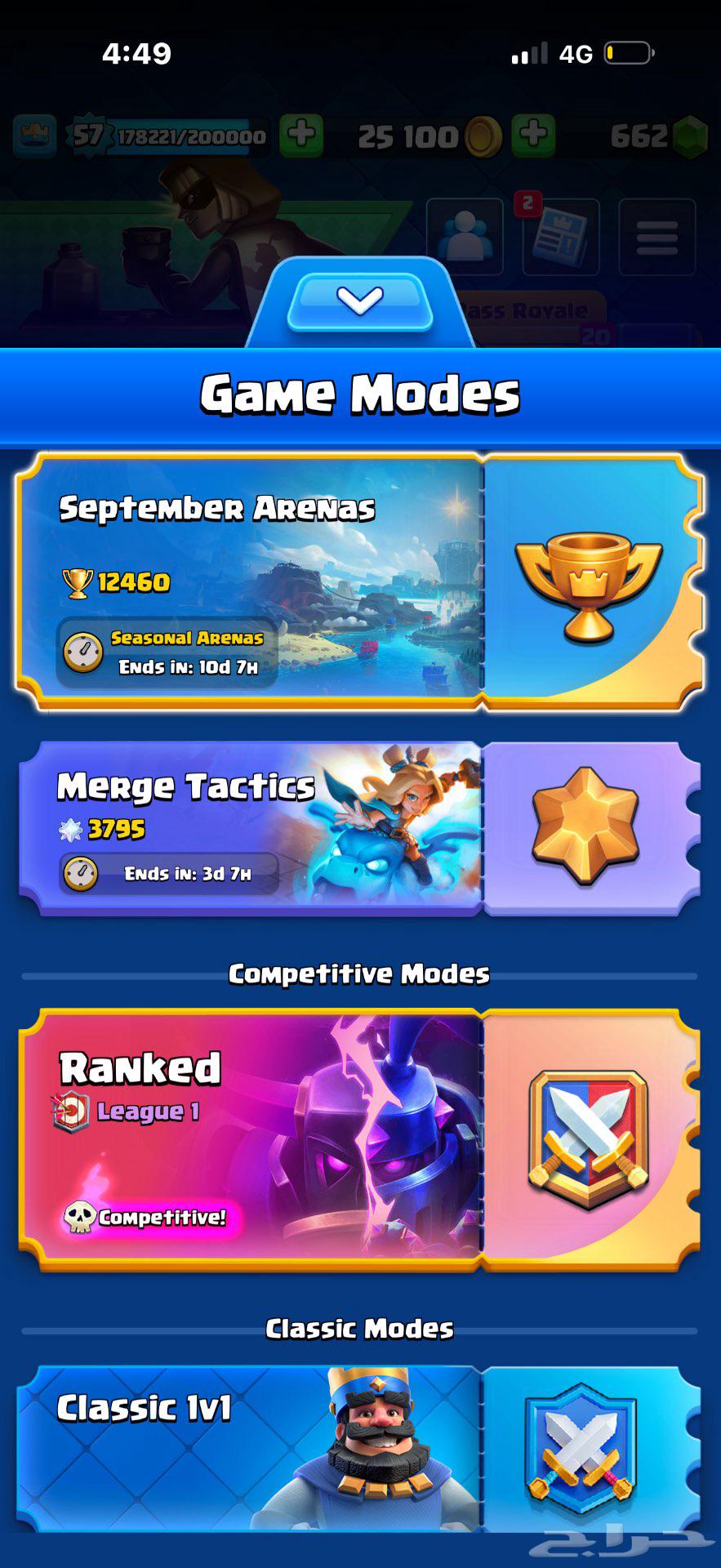The height and width of the screenshot is (1568, 721).
Task: Tap the crossed swords shield for Ranked
Action: click(x=589, y=1140)
